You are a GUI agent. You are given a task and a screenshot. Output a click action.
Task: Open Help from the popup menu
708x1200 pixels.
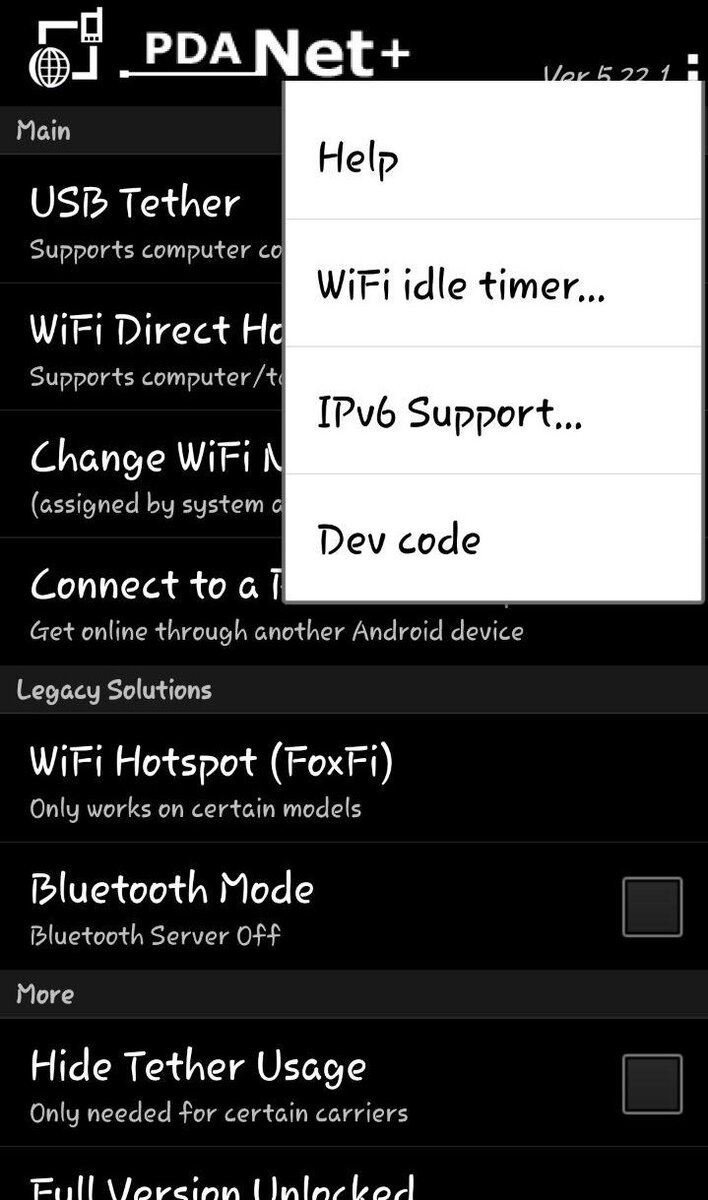493,157
